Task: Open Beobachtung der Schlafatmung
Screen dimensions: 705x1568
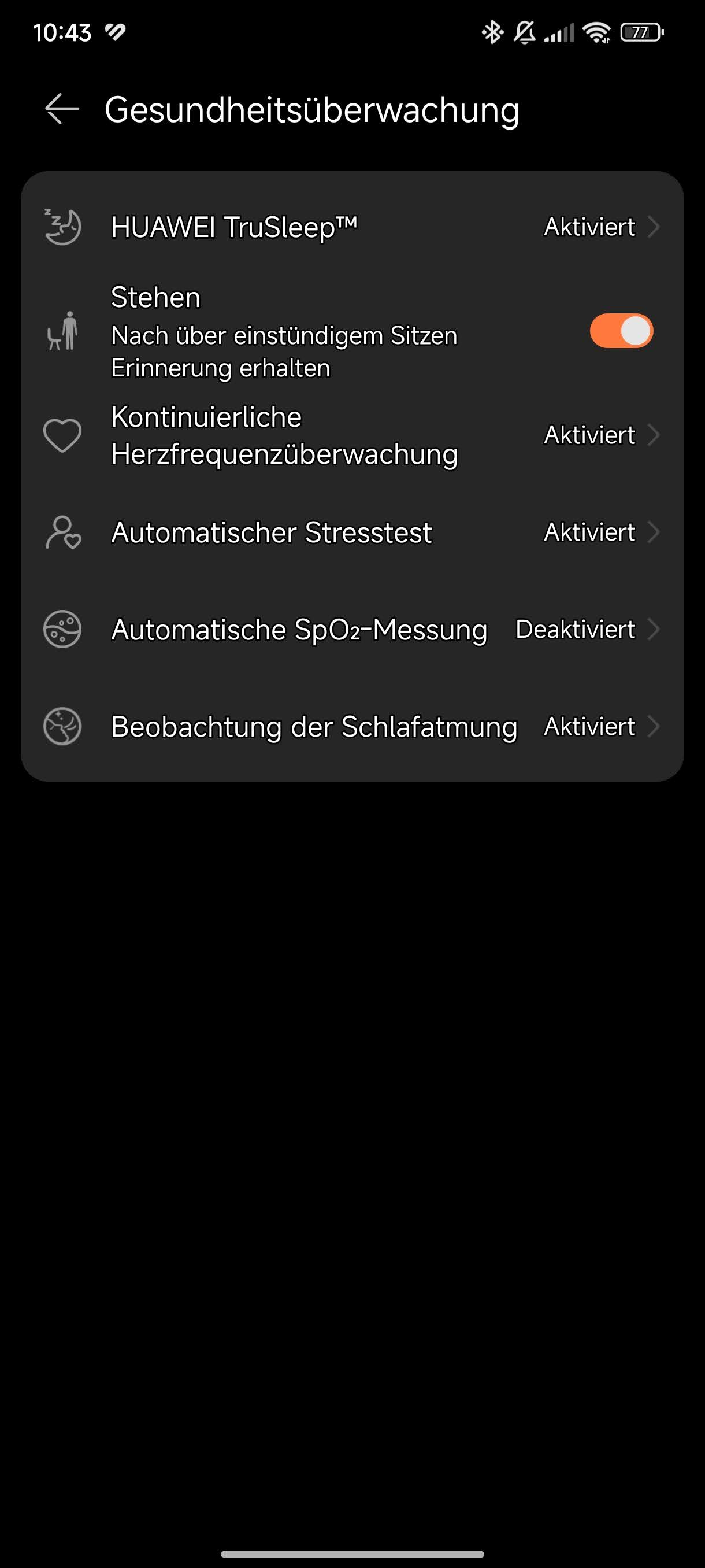Action: (352, 727)
